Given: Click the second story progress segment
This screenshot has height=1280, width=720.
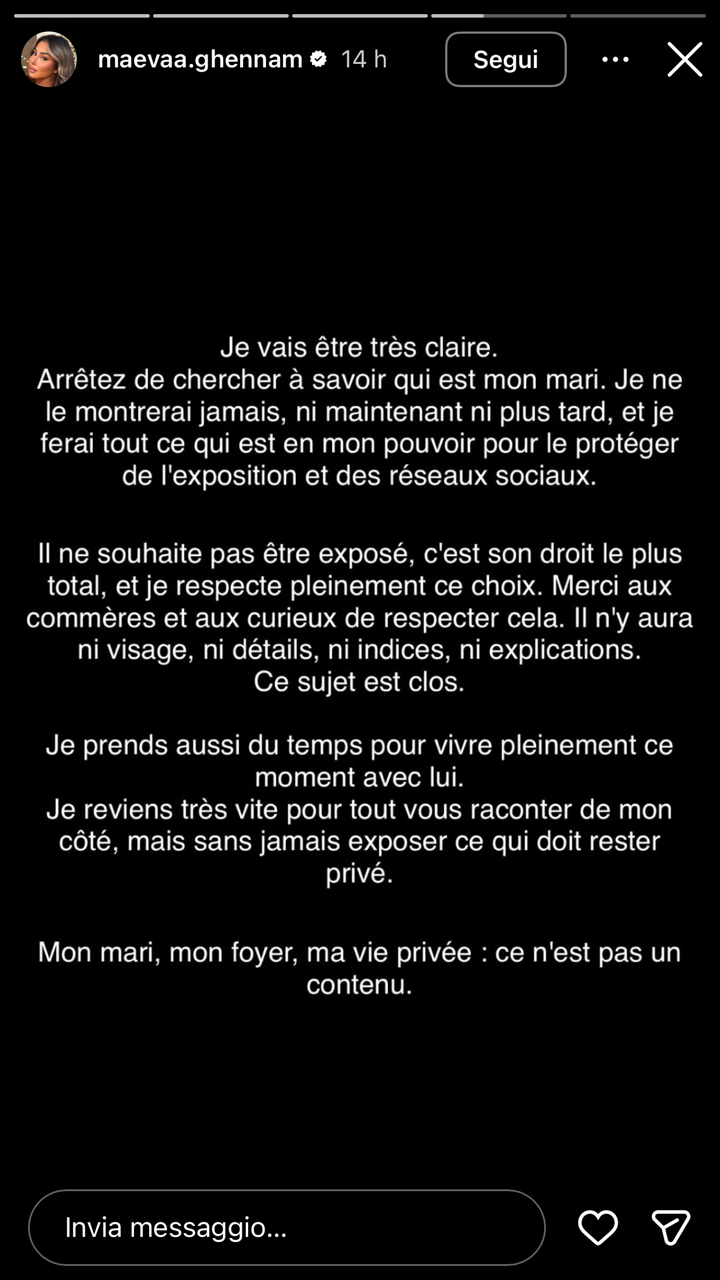Looking at the screenshot, I should 219,15.
